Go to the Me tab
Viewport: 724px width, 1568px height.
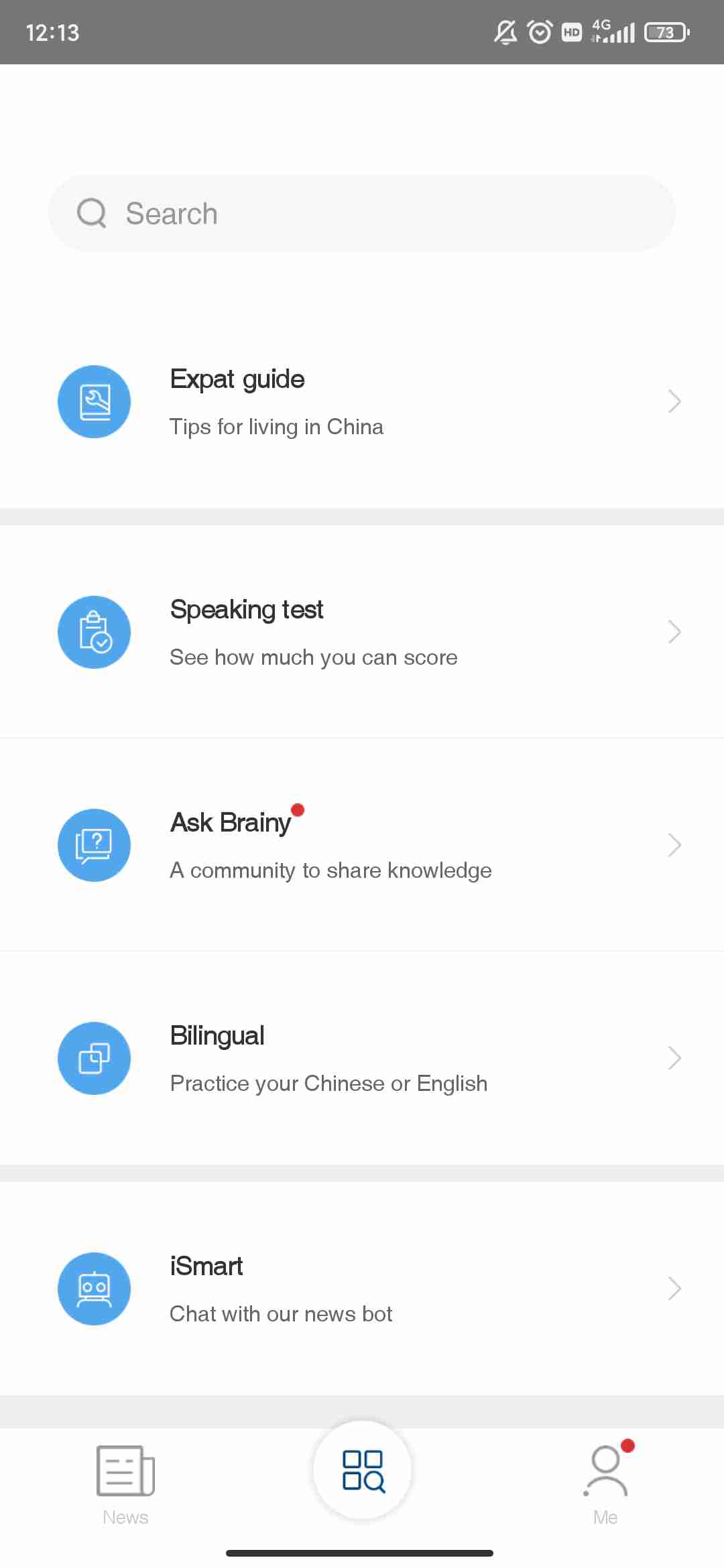point(607,1483)
